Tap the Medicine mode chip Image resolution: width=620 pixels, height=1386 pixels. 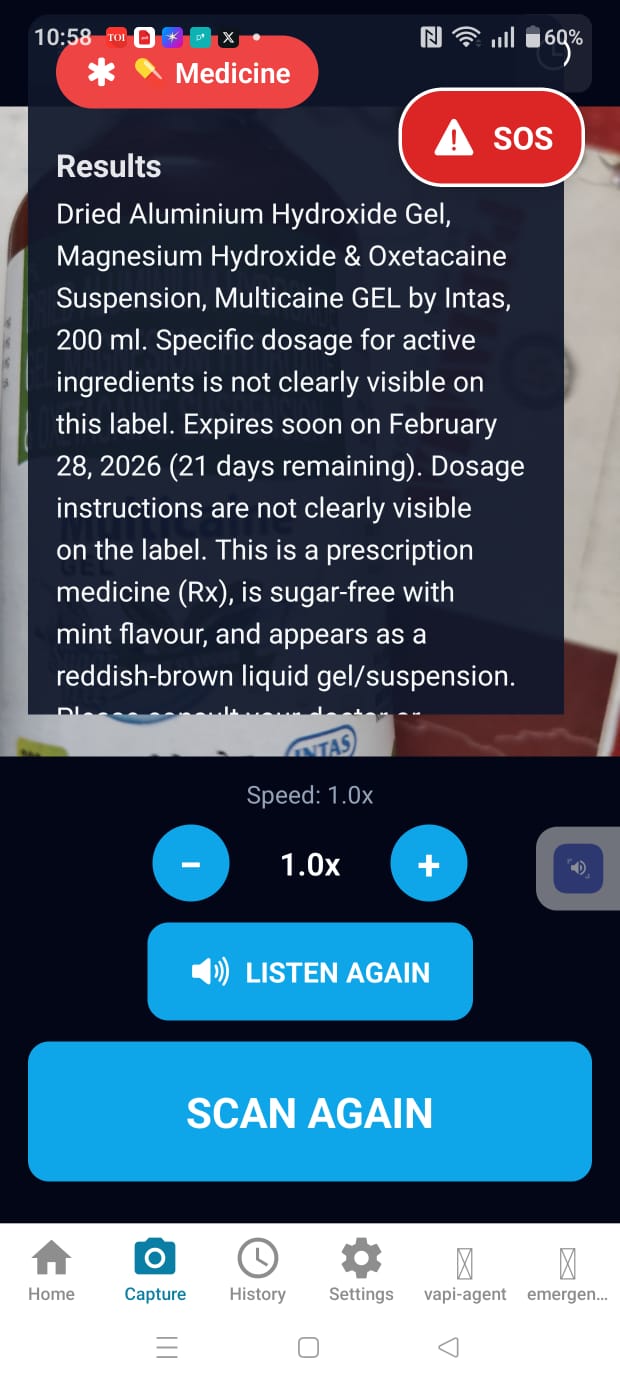coord(187,72)
